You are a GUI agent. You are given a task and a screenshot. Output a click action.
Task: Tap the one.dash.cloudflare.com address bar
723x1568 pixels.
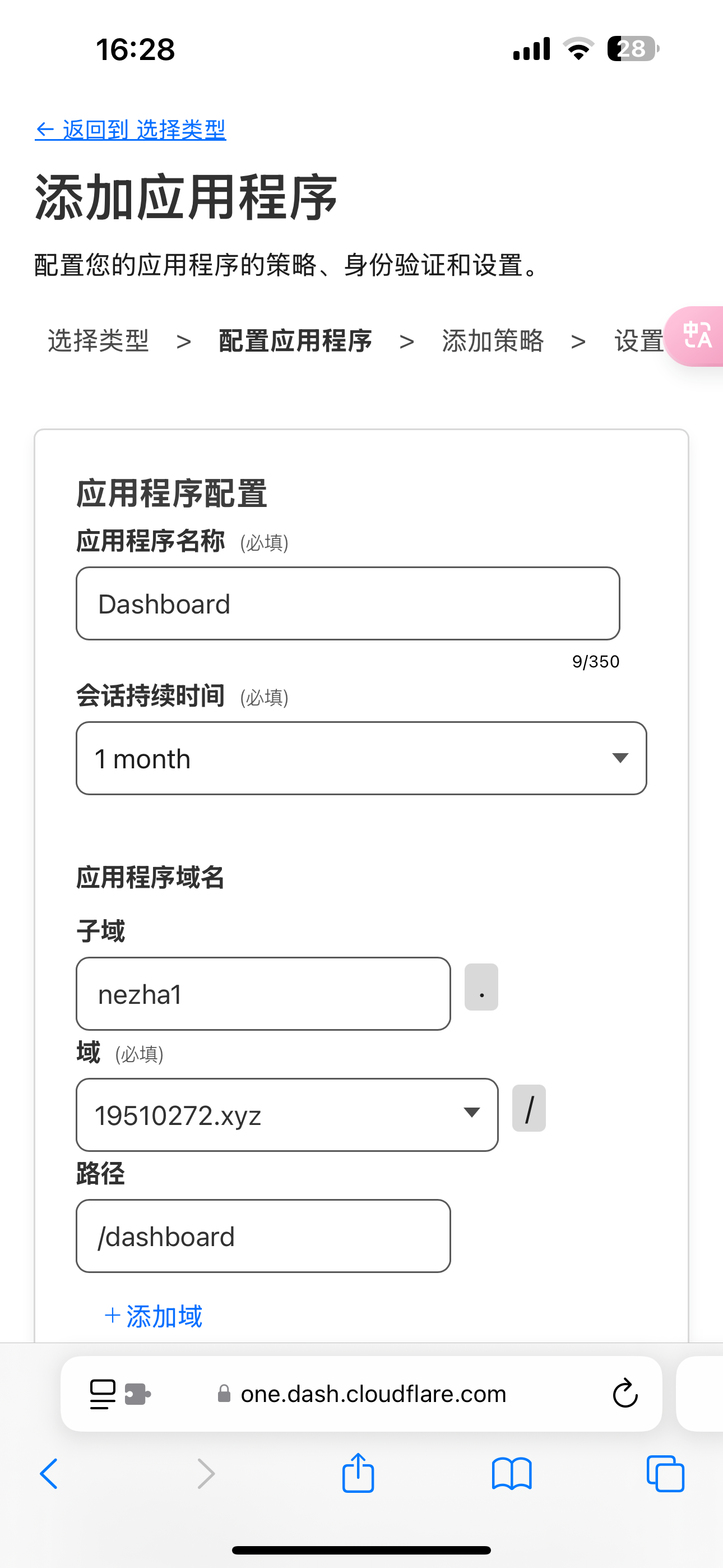pyautogui.click(x=361, y=1394)
